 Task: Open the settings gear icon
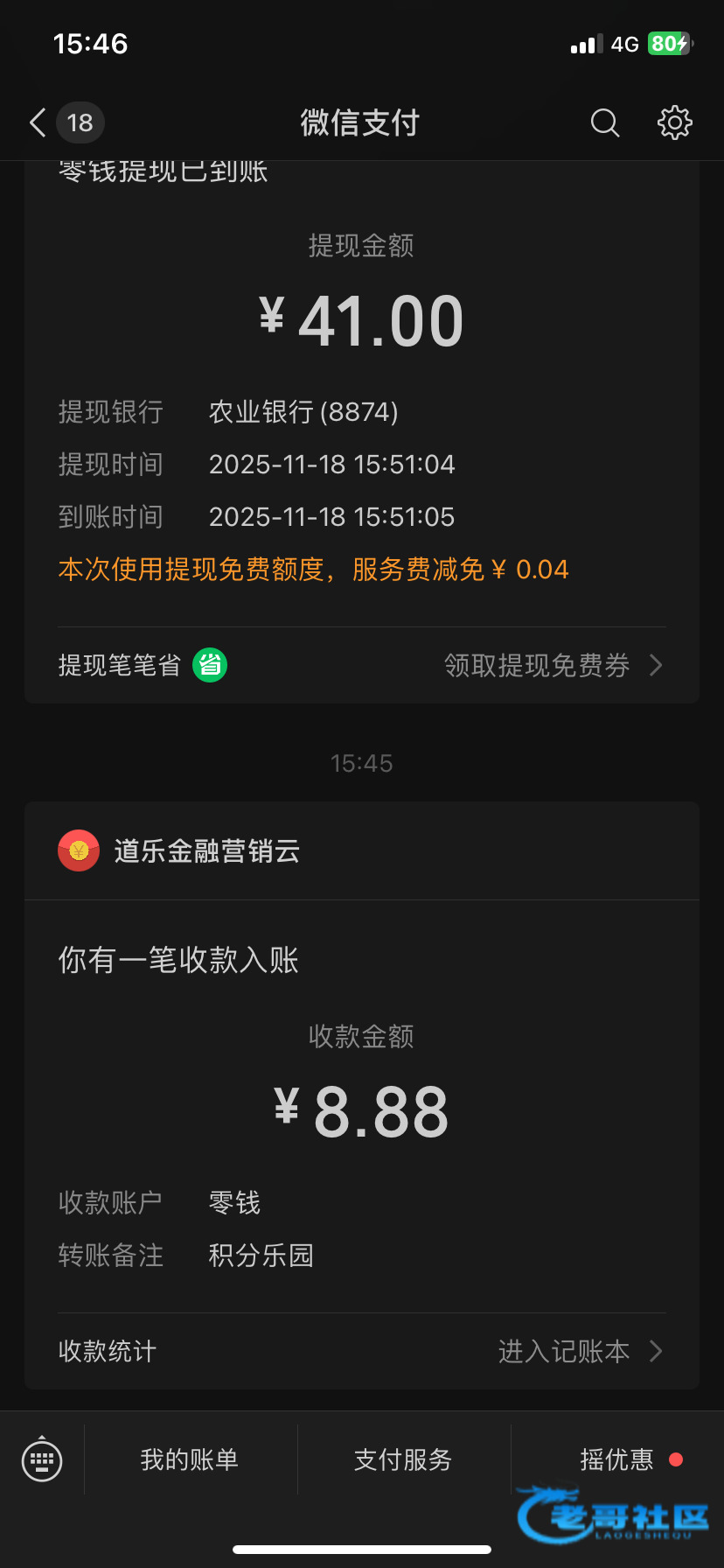tap(674, 122)
